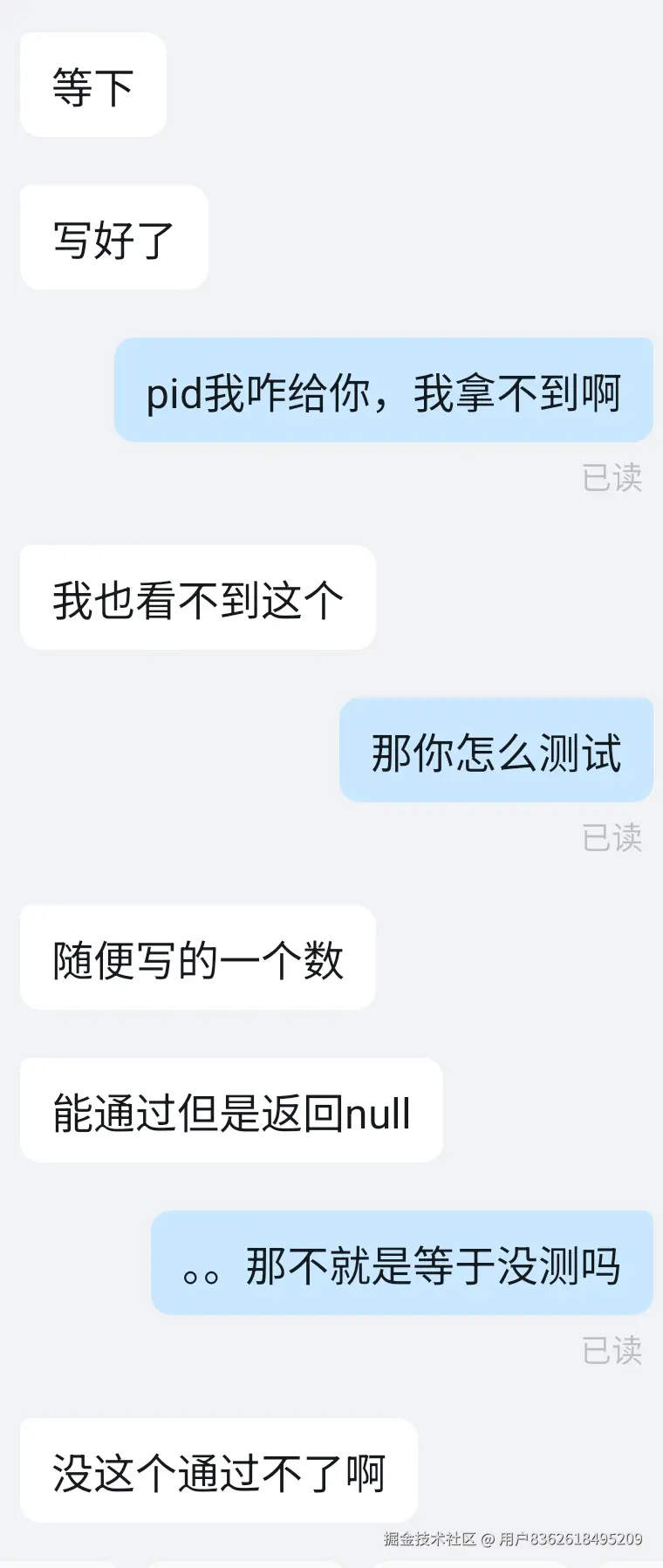
Task: Tap the 已读 label under the pid message
Action: point(612,478)
